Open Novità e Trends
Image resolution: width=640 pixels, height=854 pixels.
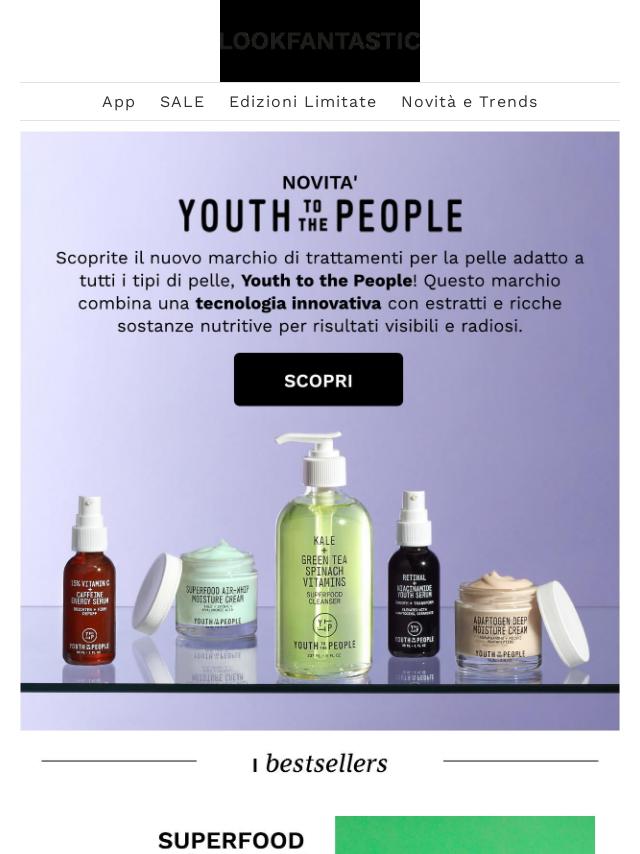[469, 102]
